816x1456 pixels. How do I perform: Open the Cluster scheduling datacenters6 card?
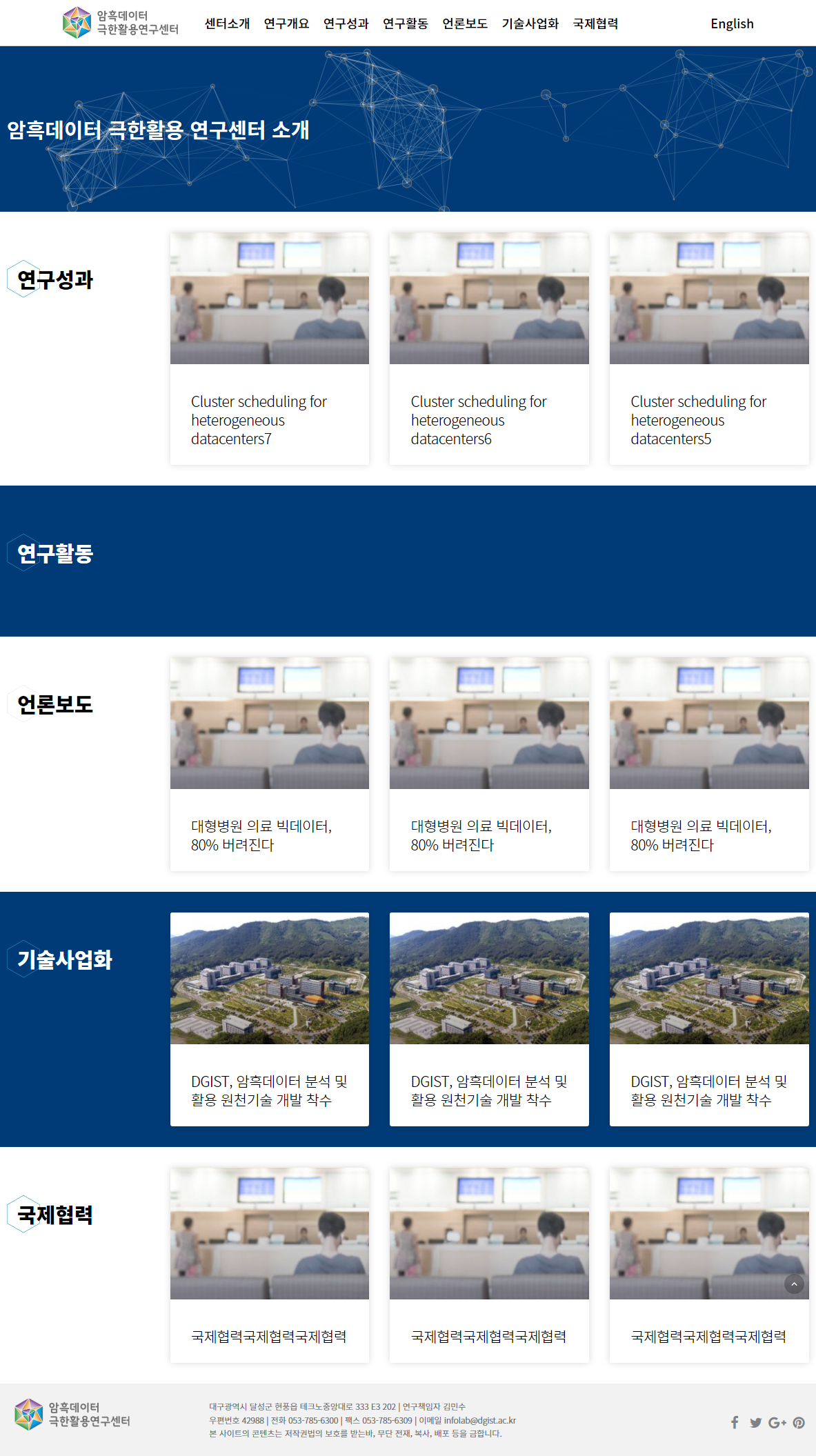point(489,348)
